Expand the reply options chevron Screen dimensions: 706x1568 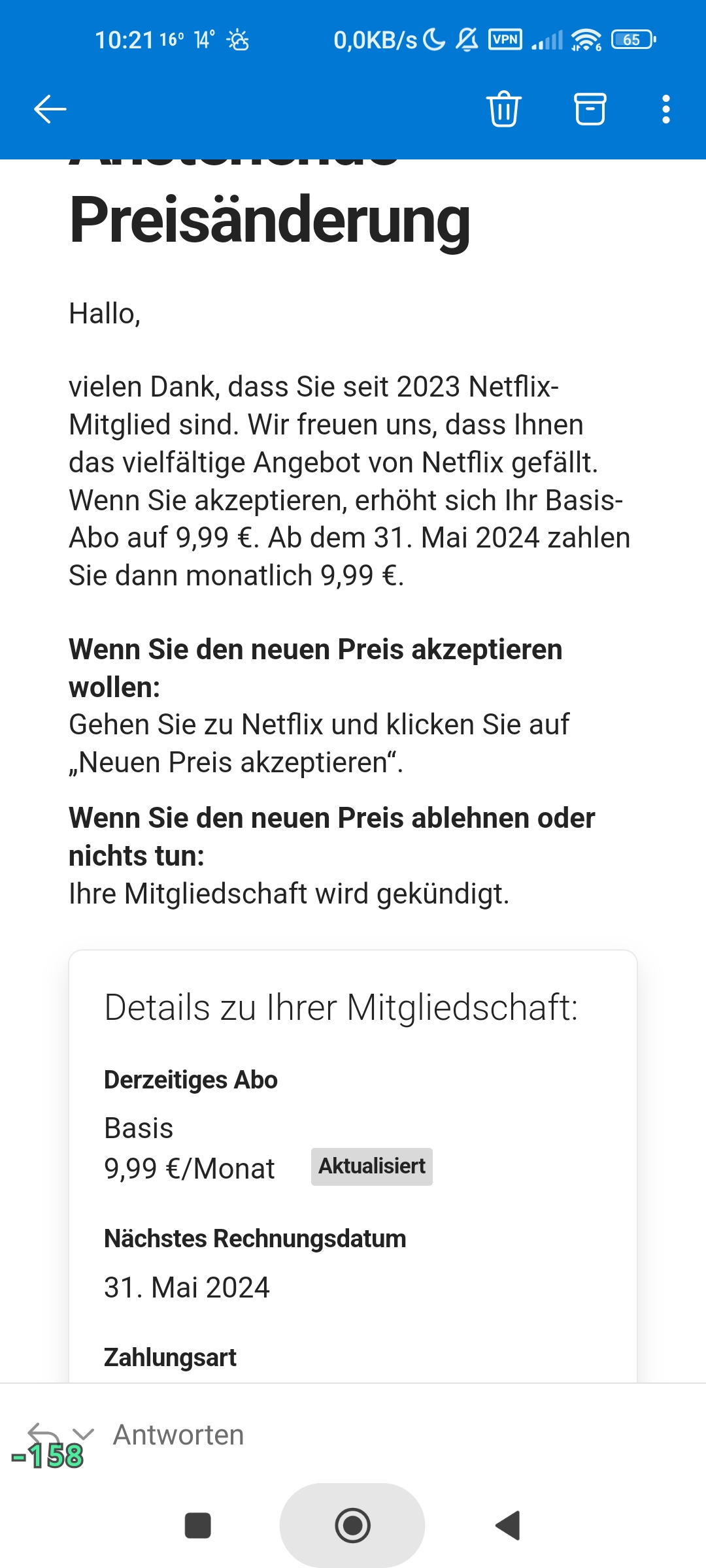(83, 1434)
